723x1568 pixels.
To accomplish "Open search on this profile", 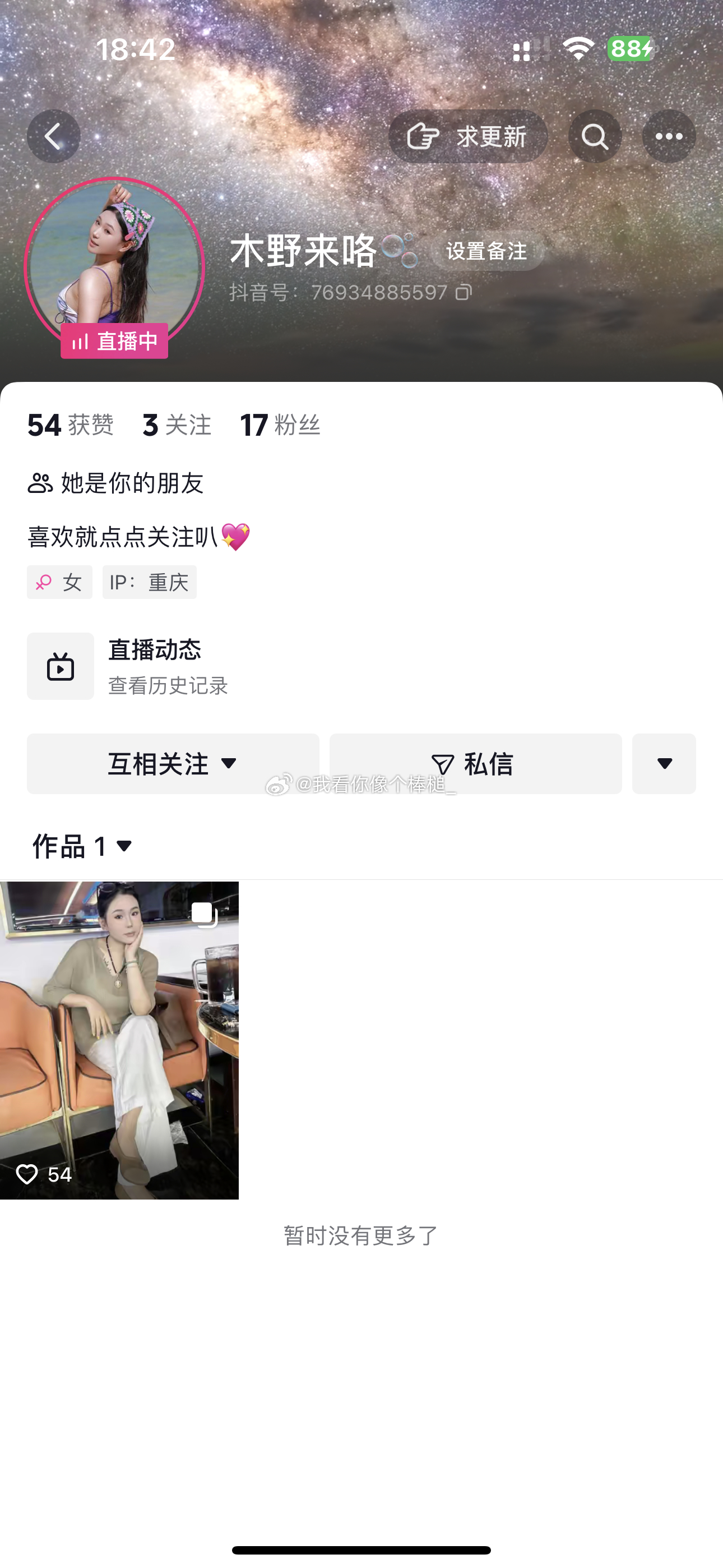I will point(595,136).
